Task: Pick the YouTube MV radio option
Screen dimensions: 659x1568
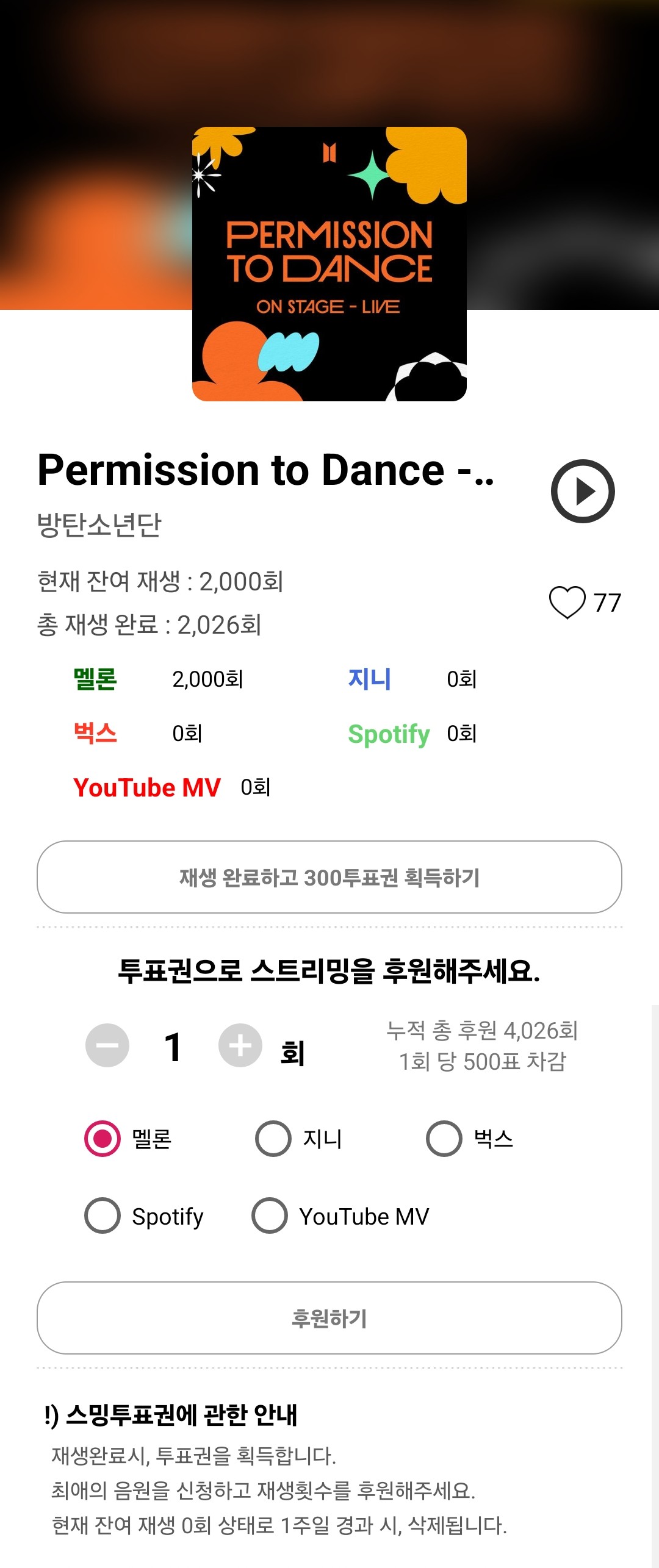Action: [270, 1215]
